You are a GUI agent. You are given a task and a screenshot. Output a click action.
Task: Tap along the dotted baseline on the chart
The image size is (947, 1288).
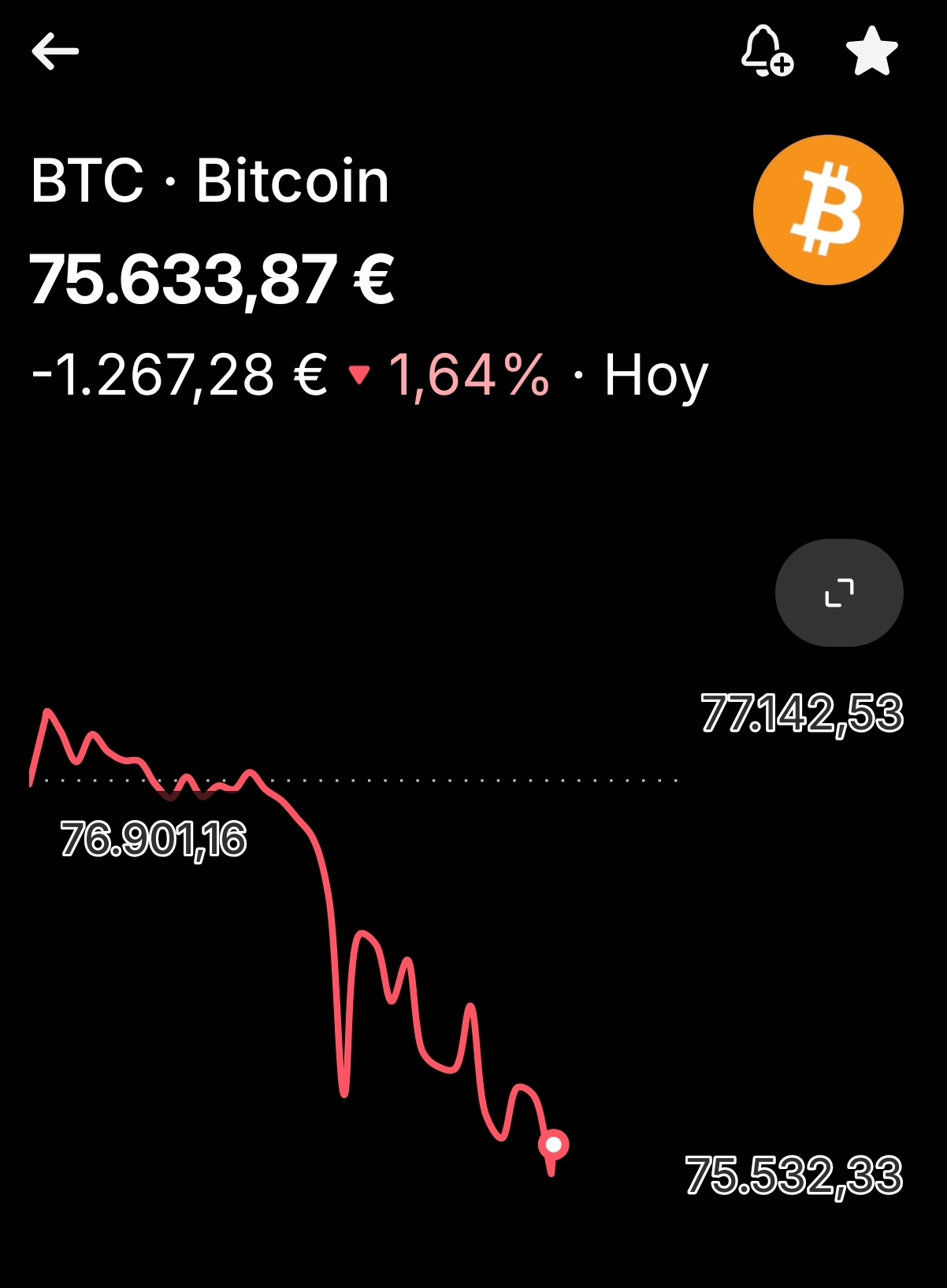coord(473,780)
